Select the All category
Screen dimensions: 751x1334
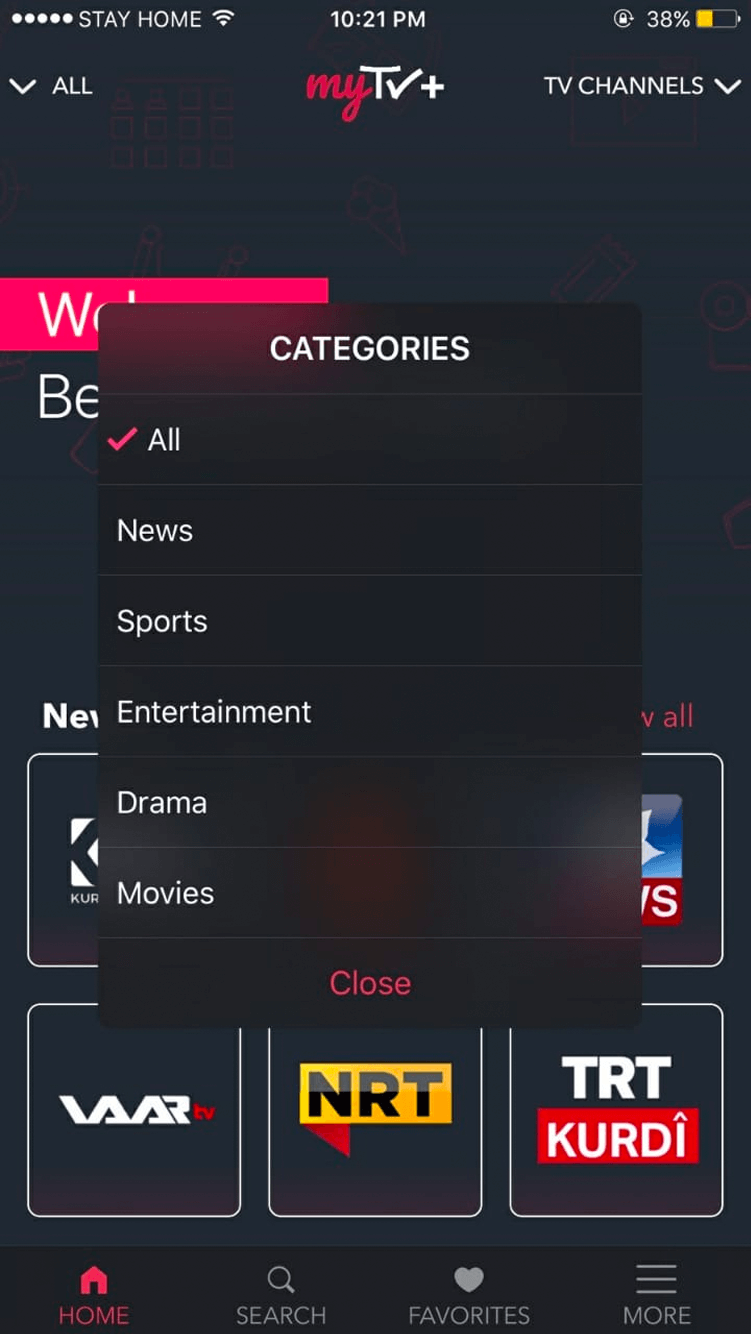(369, 440)
